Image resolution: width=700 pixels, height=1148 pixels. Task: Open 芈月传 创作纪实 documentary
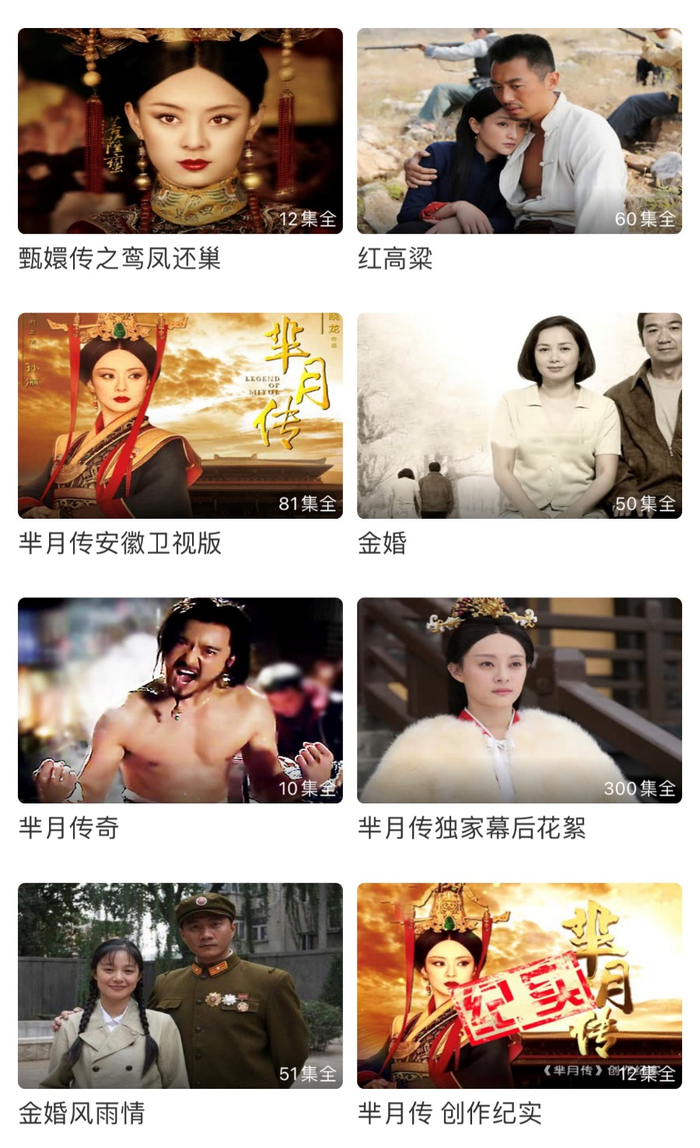(519, 986)
